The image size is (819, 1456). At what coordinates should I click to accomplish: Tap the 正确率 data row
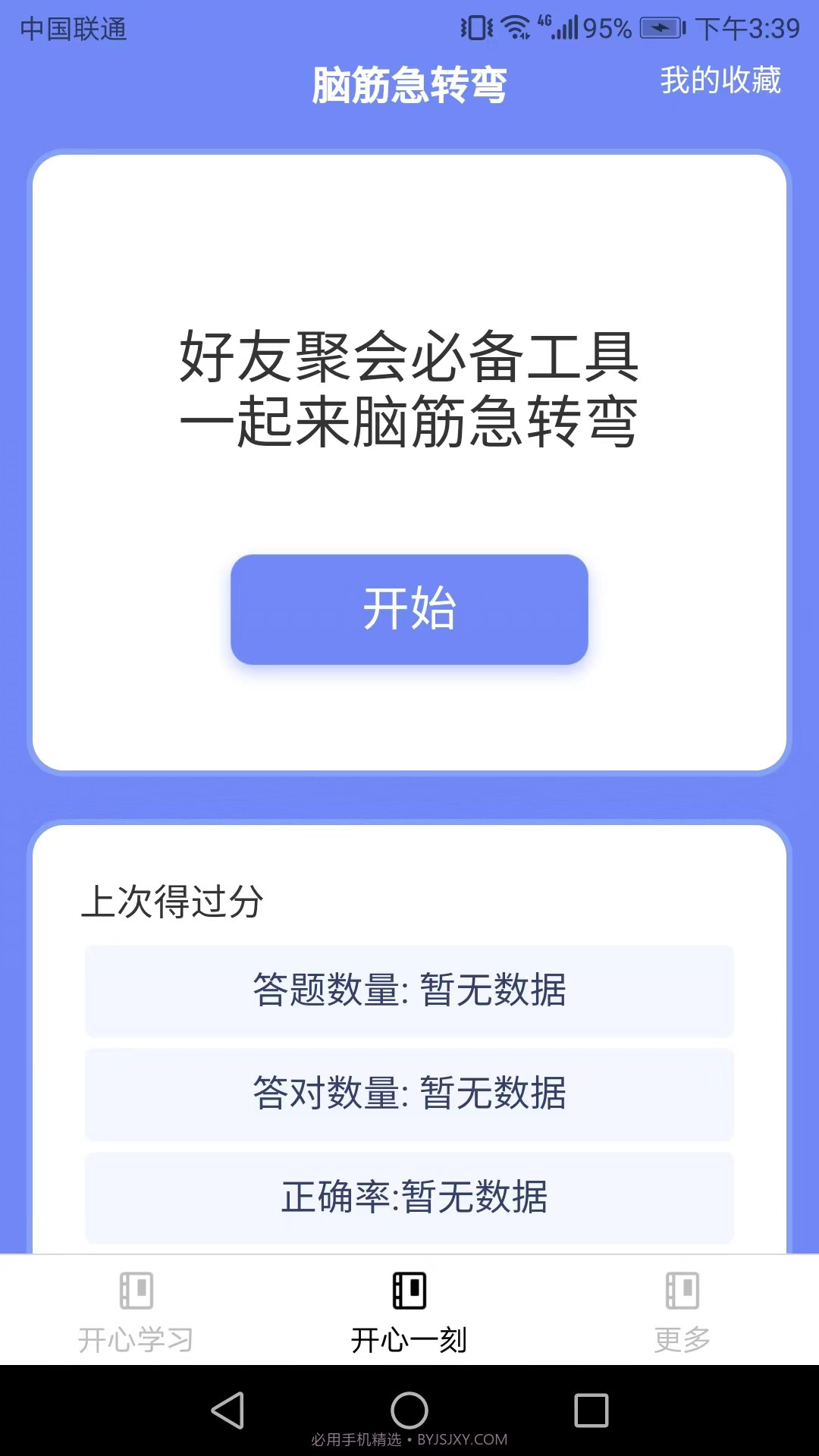[x=409, y=1197]
